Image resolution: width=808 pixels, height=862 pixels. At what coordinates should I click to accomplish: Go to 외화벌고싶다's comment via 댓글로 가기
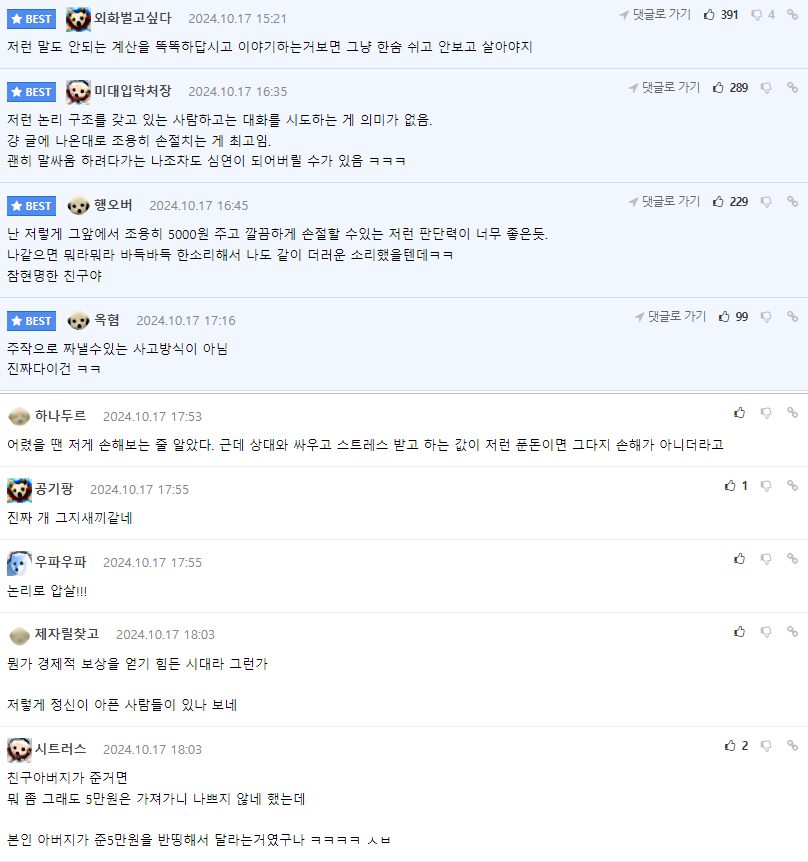pyautogui.click(x=654, y=15)
